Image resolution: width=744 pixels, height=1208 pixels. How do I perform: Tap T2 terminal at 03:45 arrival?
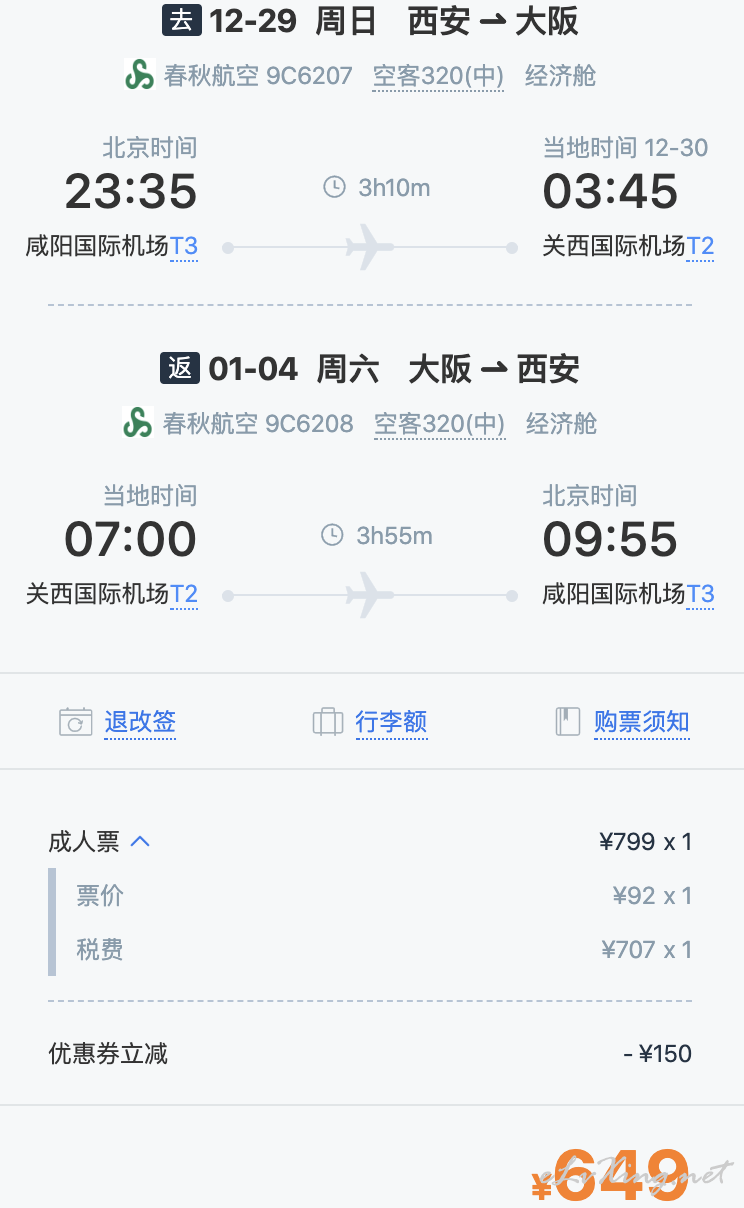tap(700, 246)
